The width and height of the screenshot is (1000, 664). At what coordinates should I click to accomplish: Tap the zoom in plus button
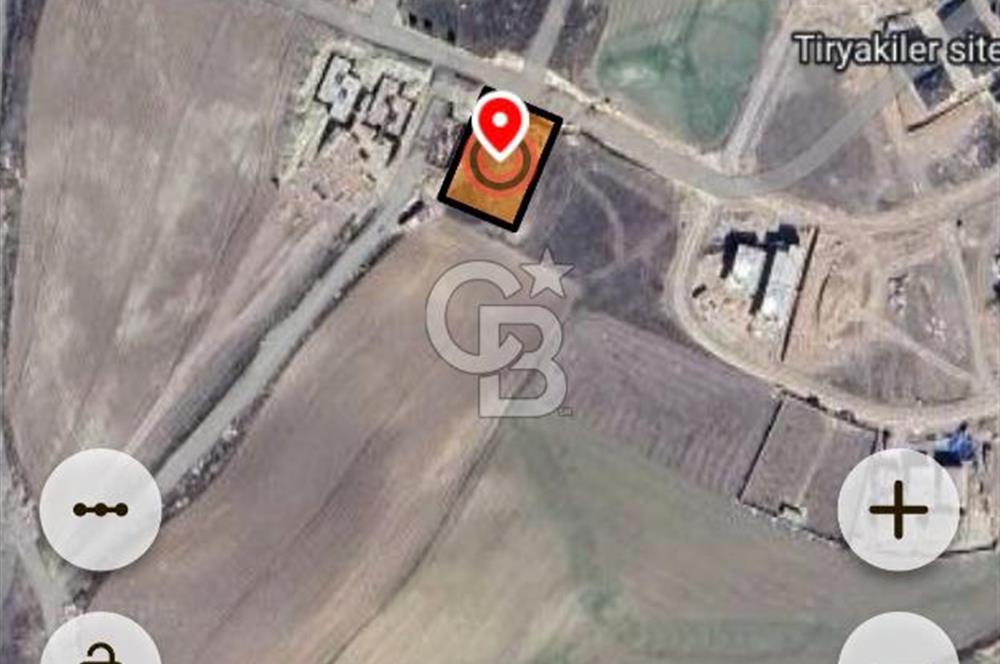pyautogui.click(x=898, y=510)
